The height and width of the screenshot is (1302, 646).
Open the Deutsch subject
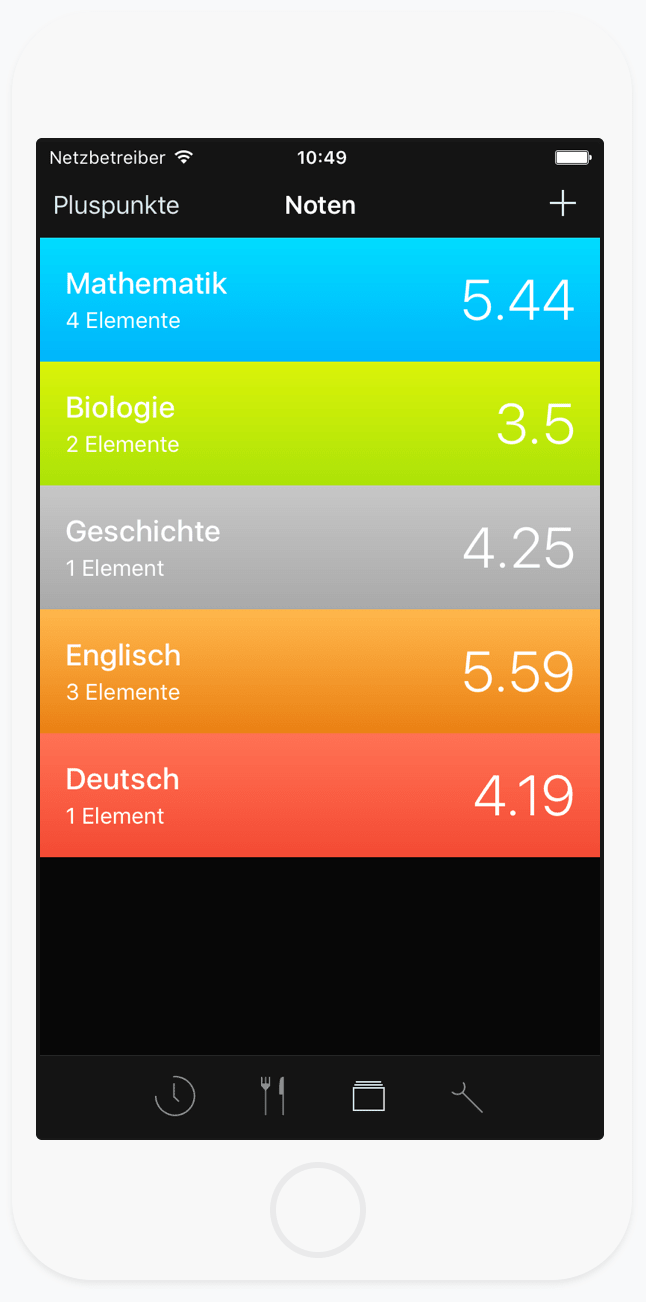(320, 796)
